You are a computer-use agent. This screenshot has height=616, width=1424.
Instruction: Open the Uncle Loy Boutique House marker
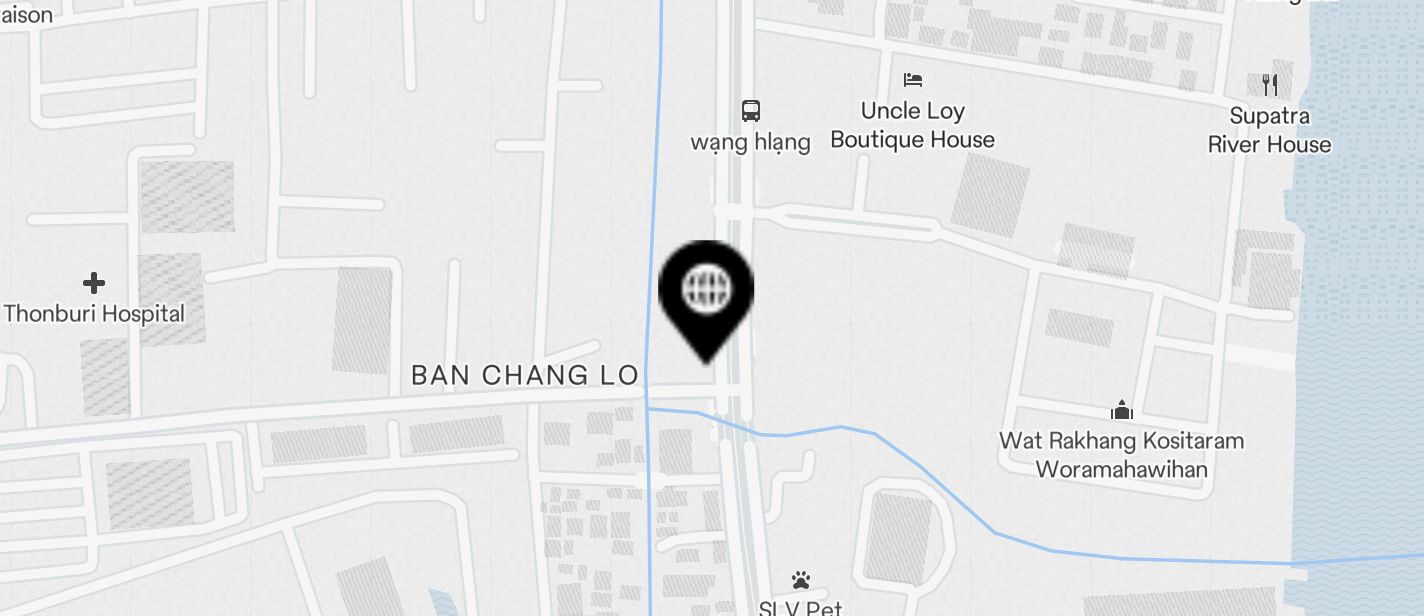[912, 80]
